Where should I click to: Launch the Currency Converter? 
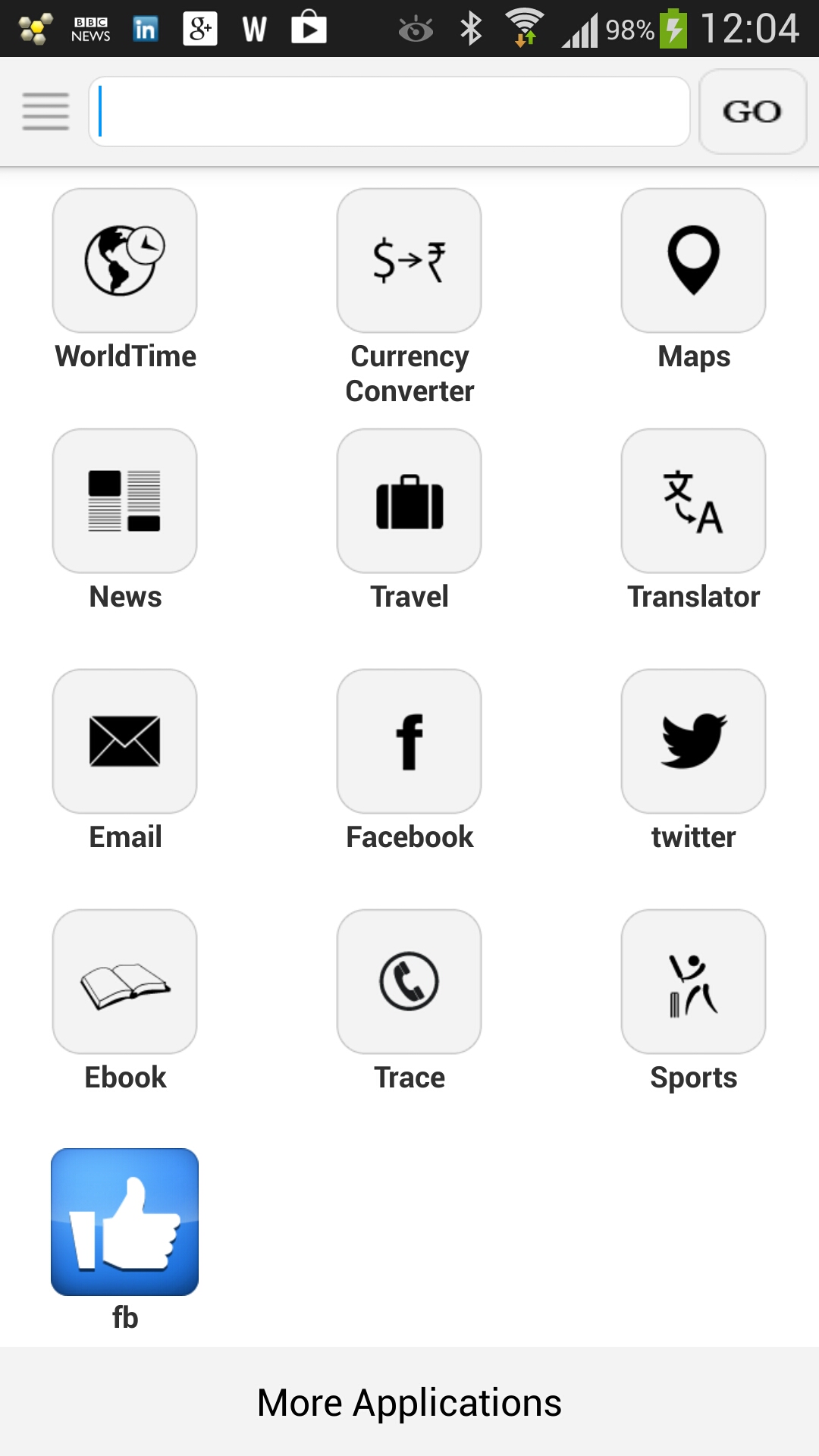[408, 259]
